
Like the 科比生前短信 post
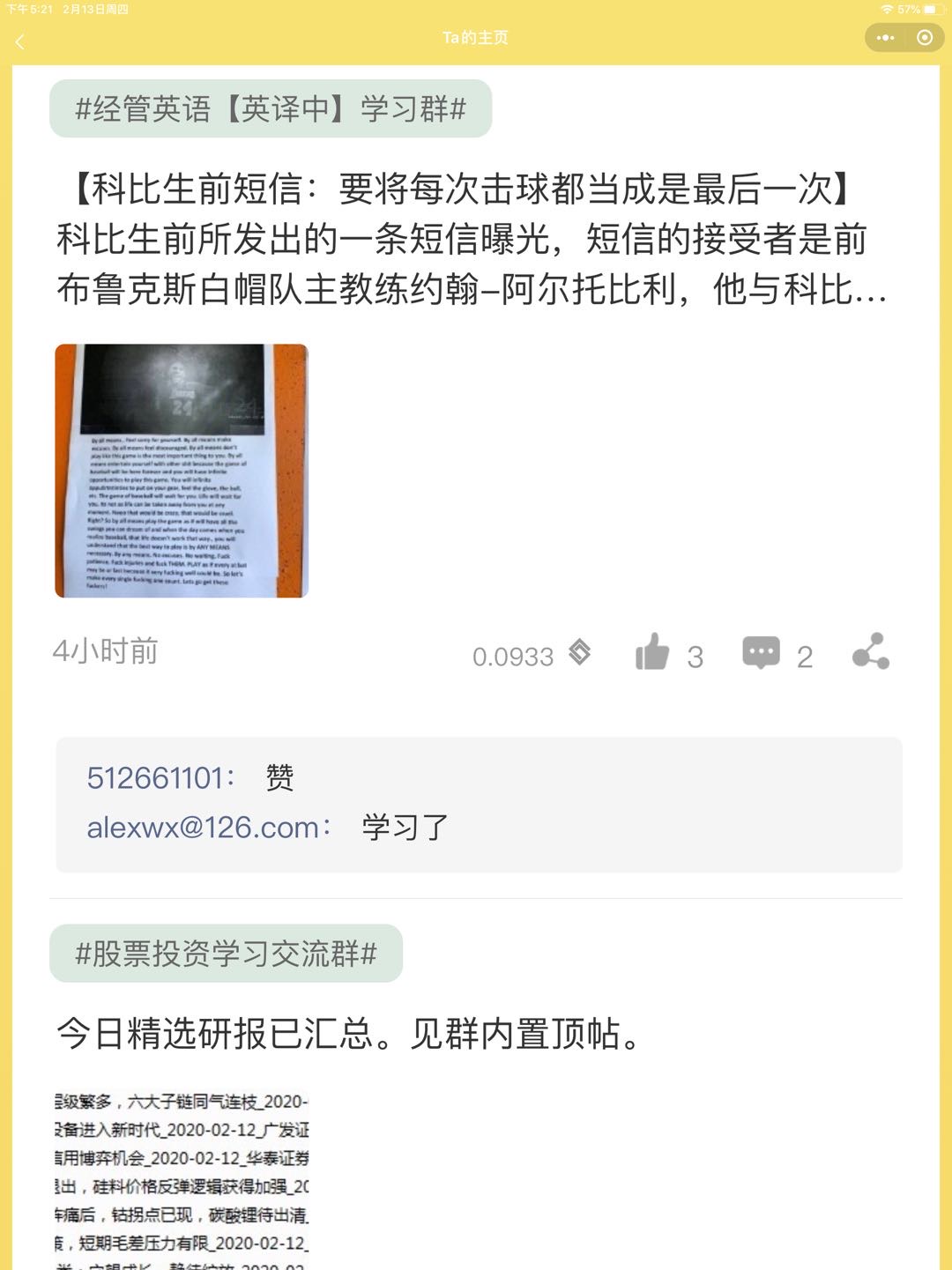coord(652,653)
